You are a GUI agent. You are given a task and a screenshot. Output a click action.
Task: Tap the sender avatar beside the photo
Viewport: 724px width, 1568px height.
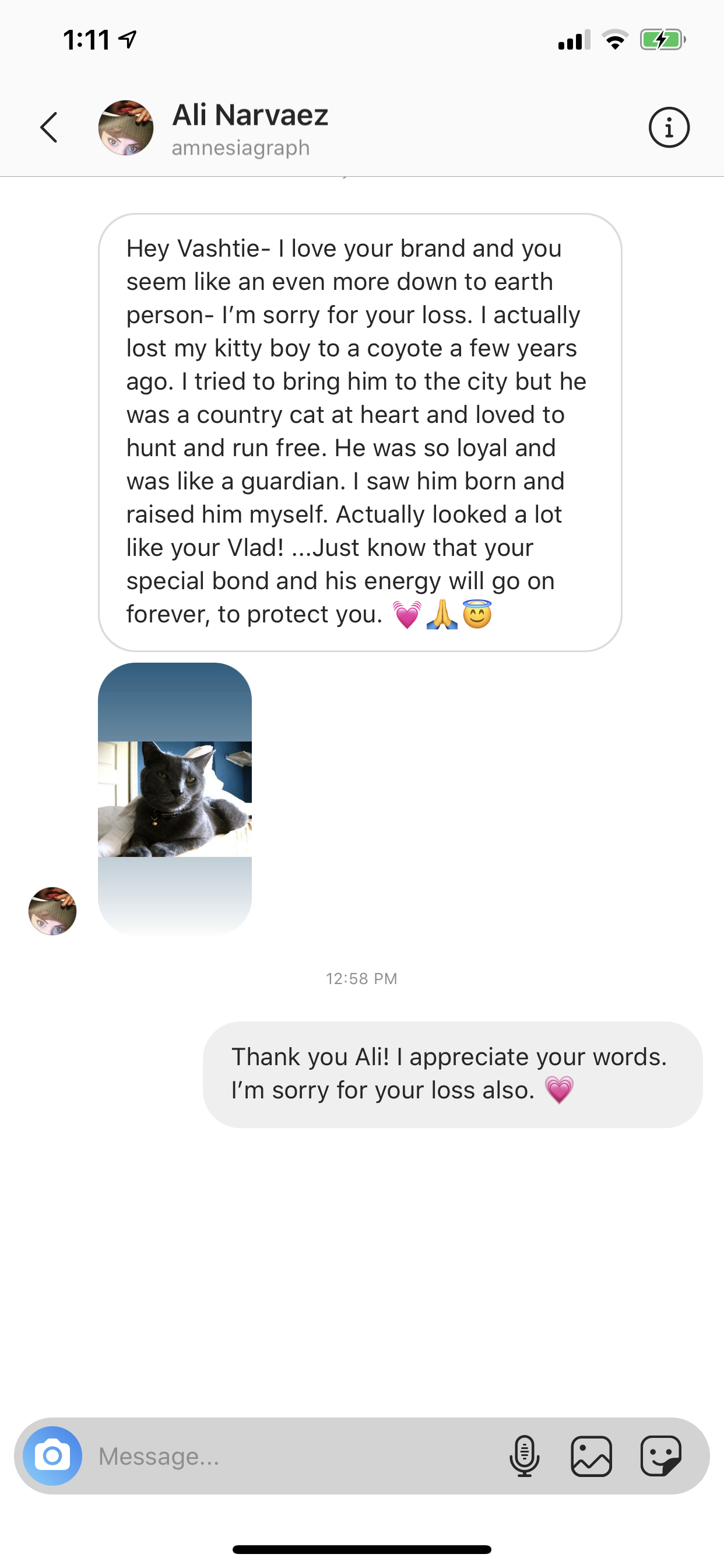pos(52,911)
